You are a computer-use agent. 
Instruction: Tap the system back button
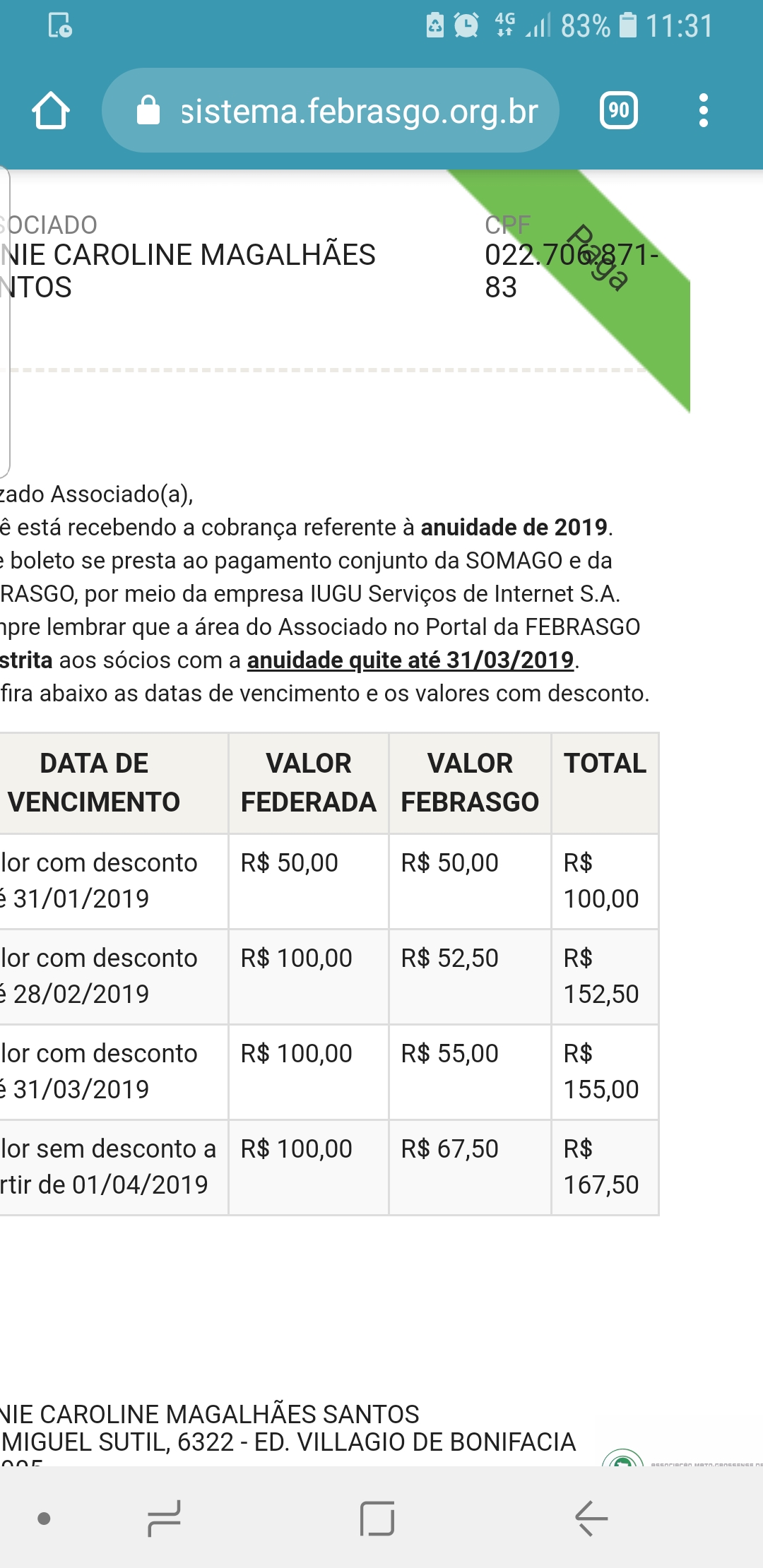click(591, 1518)
